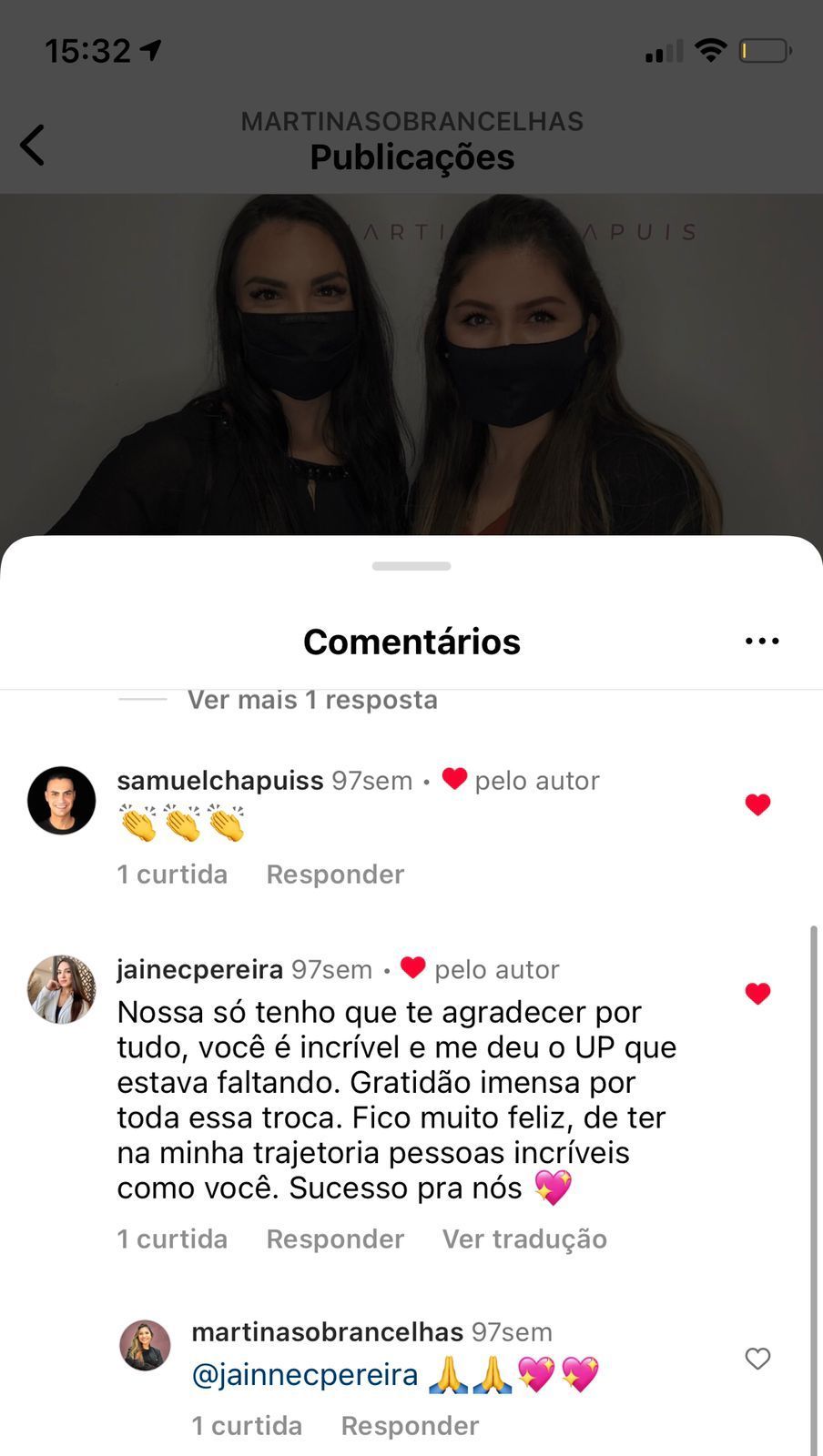Unlike samuelchapuiss's clapping comment
823x1456 pixels.
[757, 804]
